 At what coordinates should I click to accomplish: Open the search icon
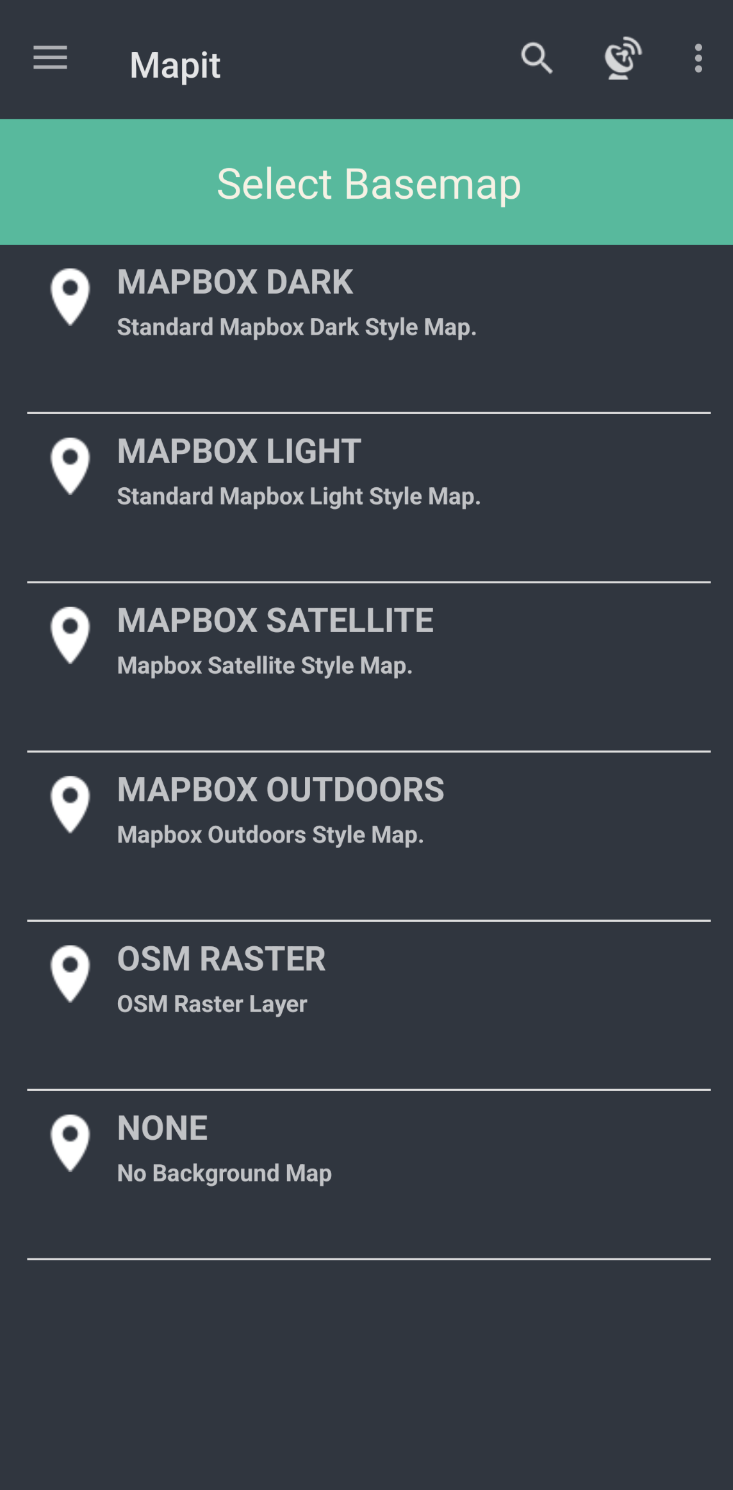coord(537,59)
